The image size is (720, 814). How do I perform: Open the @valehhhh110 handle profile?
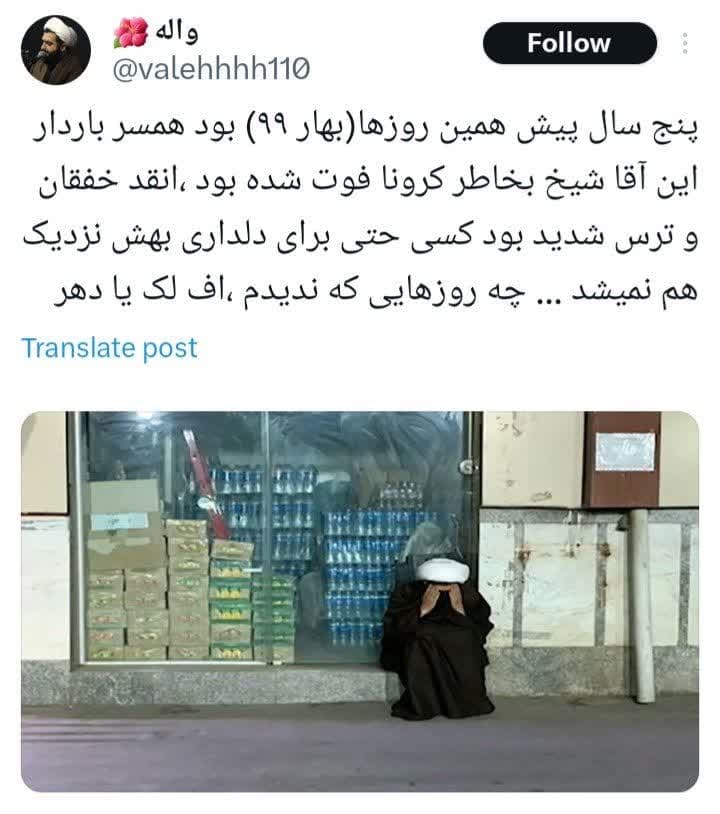[x=211, y=67]
